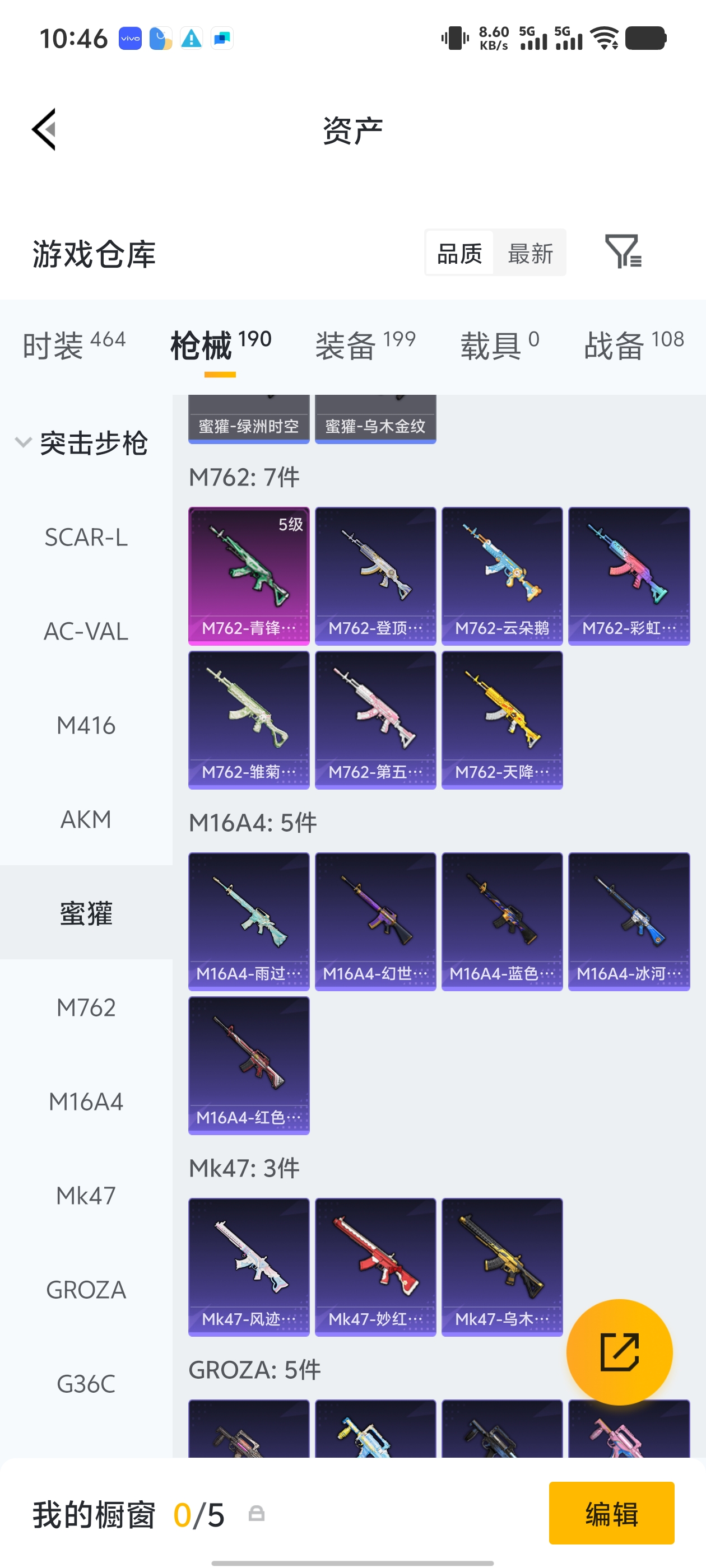This screenshot has width=706, height=1568.
Task: Open the M762-天降 gold skin
Action: point(502,720)
